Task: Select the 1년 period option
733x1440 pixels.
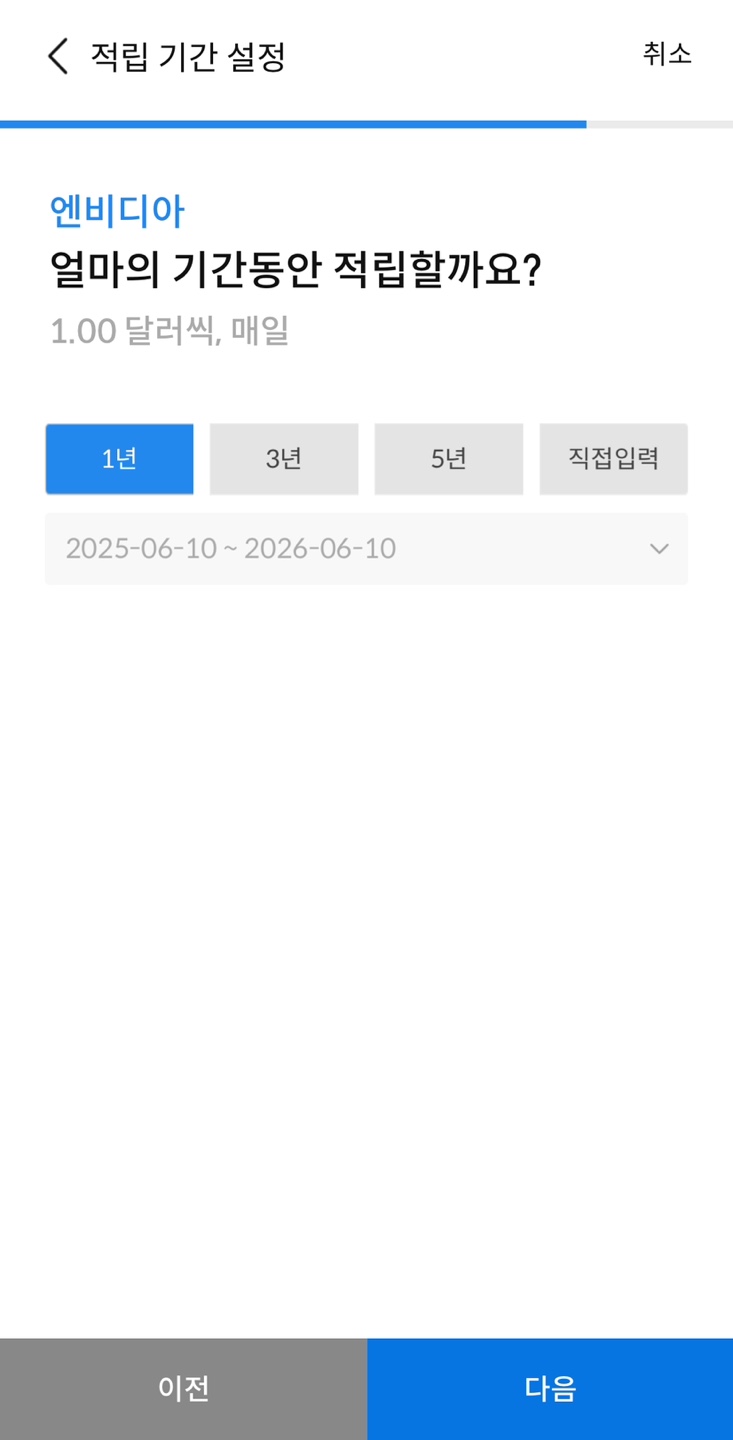Action: coord(119,458)
